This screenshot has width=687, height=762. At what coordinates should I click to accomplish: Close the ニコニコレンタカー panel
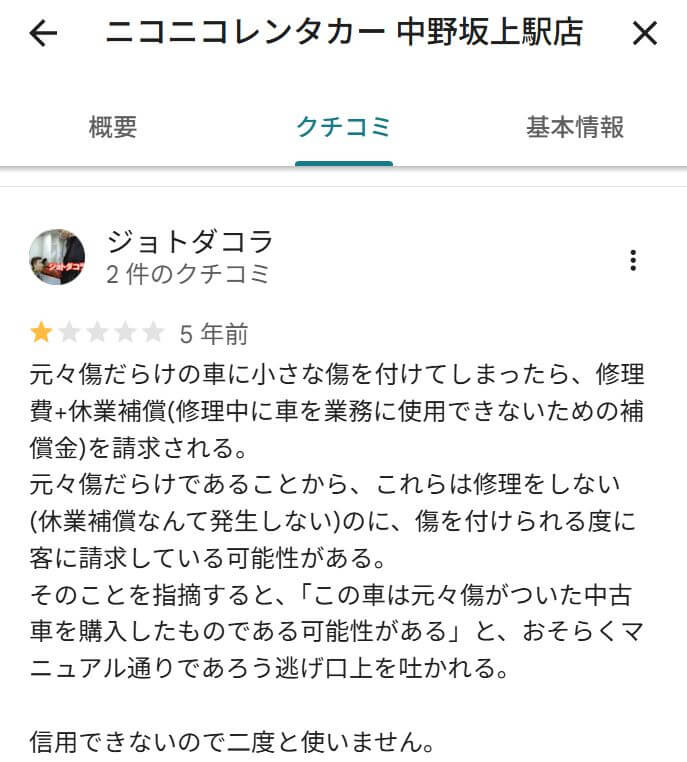(x=645, y=34)
